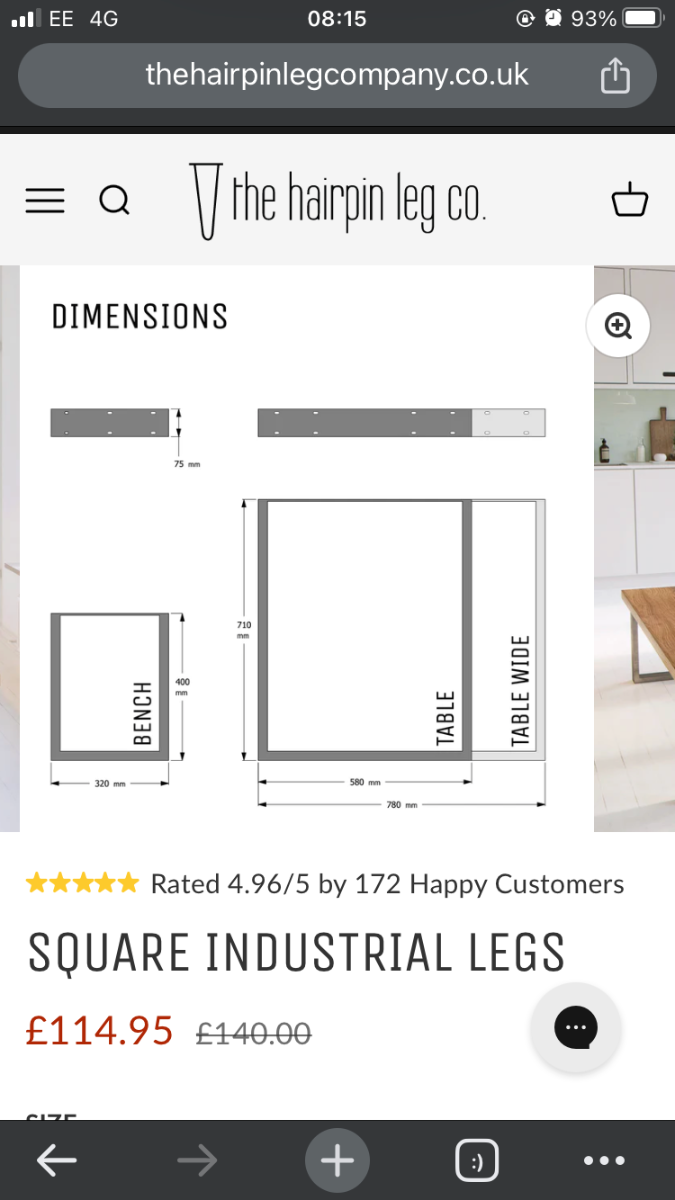
Task: Open the browser overflow menu
Action: click(604, 1161)
